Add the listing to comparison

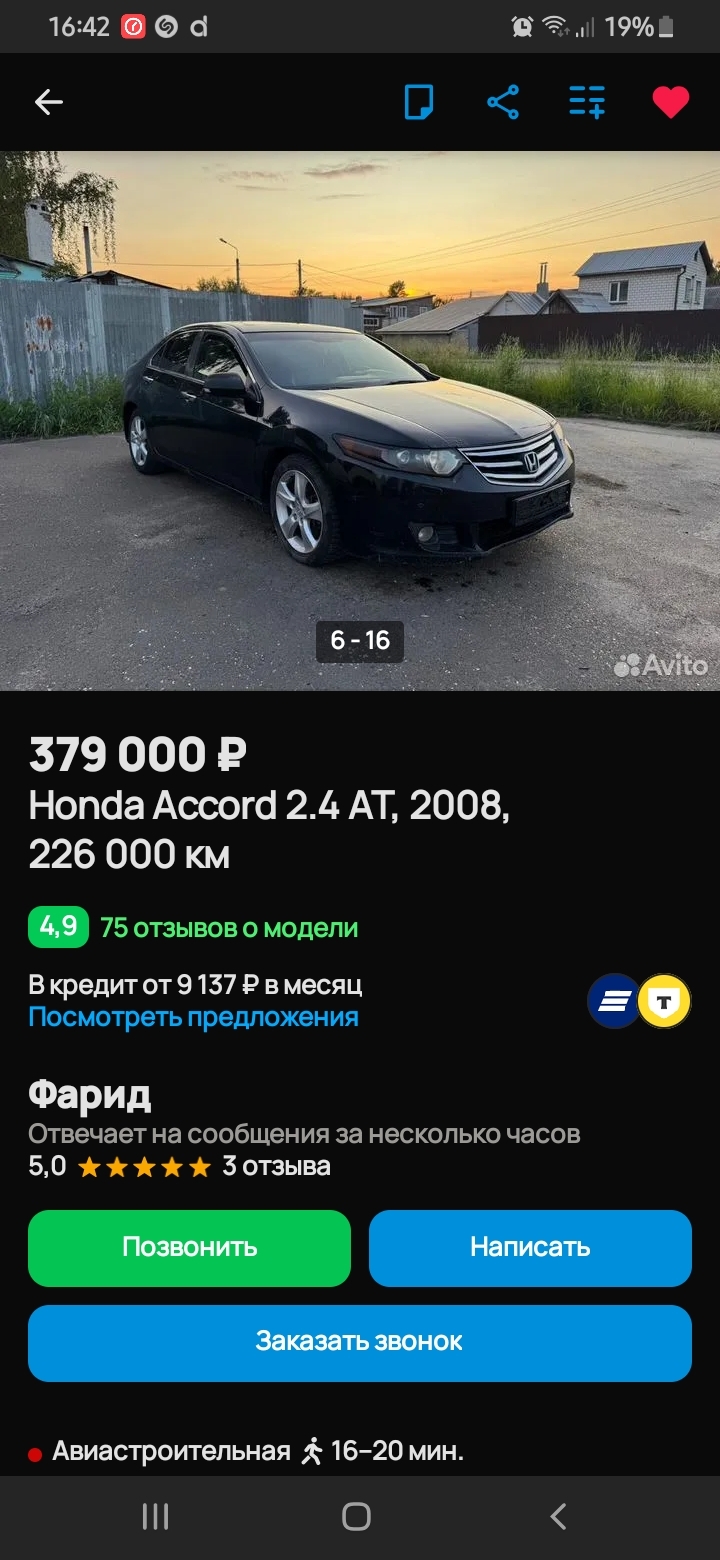(x=587, y=102)
